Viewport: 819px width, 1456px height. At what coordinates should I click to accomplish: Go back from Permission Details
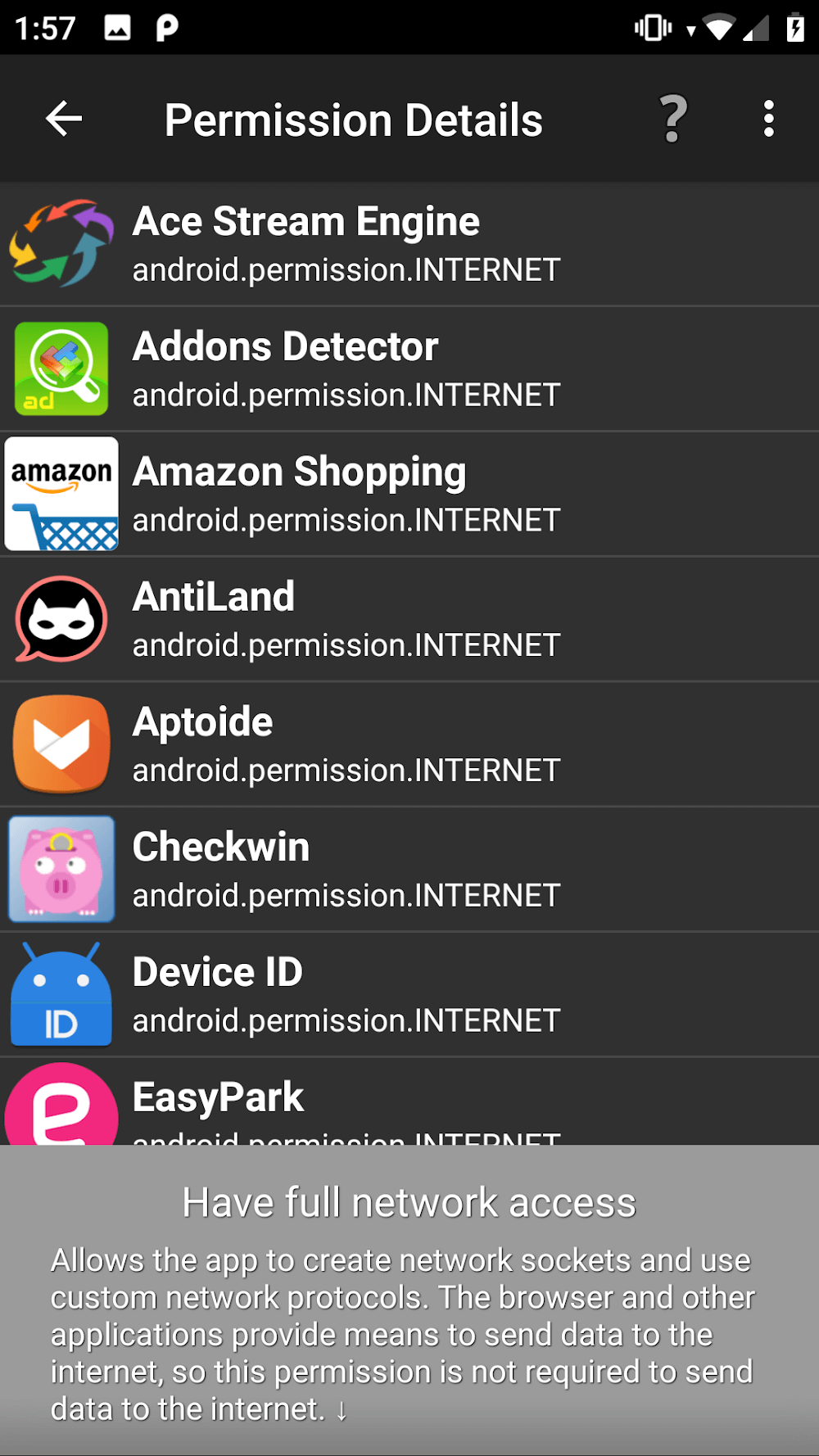click(x=64, y=120)
